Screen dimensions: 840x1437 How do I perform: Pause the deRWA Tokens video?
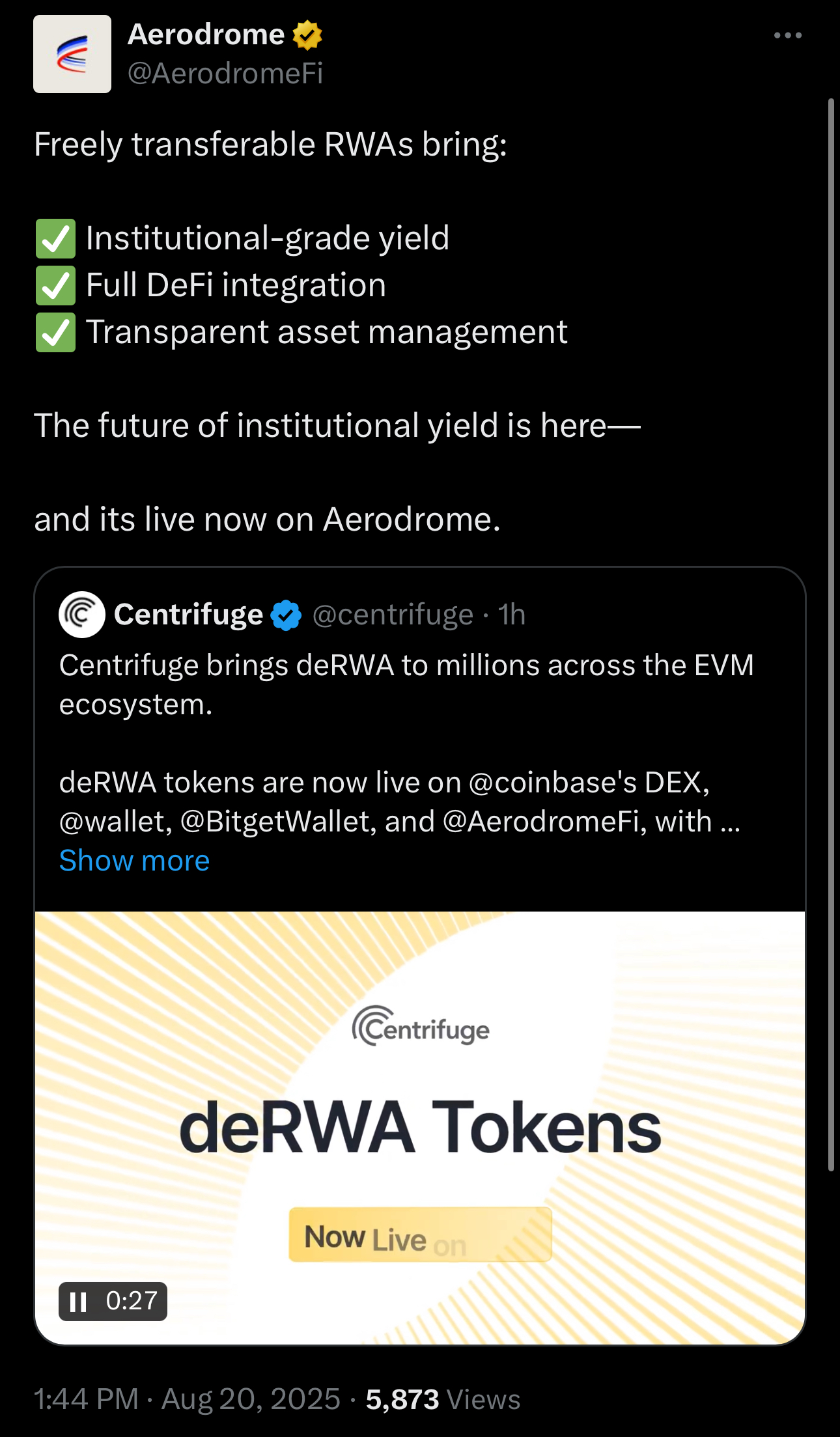click(x=79, y=1302)
